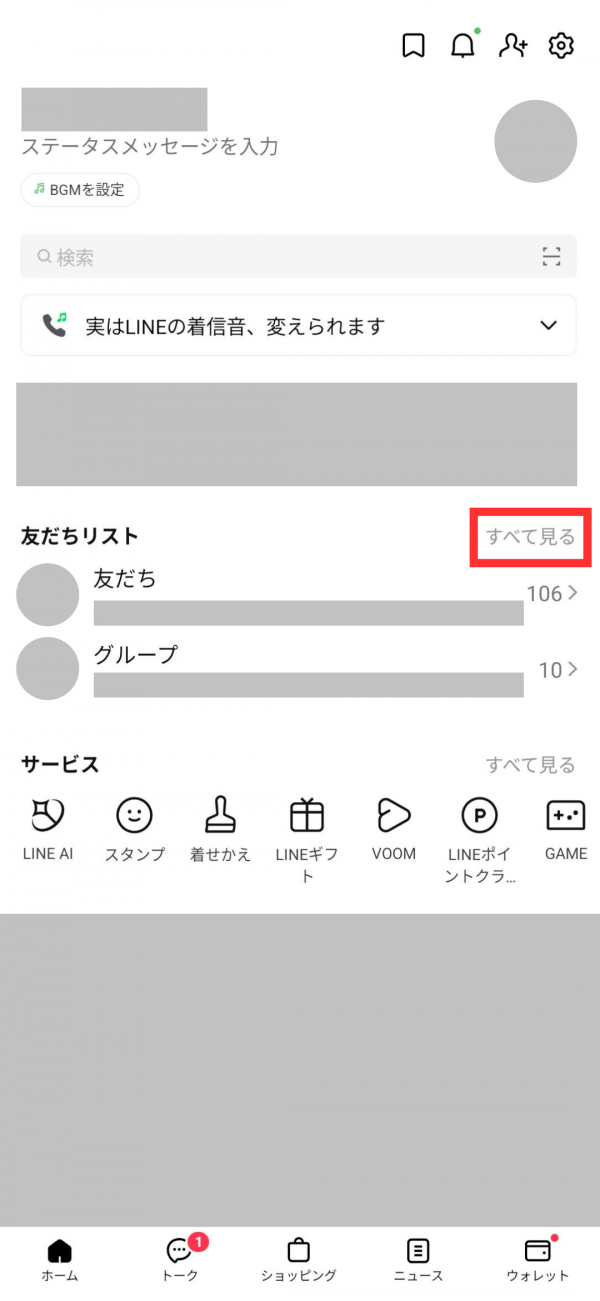This screenshot has width=600, height=1301.
Task: Open LINEギフト service
Action: pos(307,828)
